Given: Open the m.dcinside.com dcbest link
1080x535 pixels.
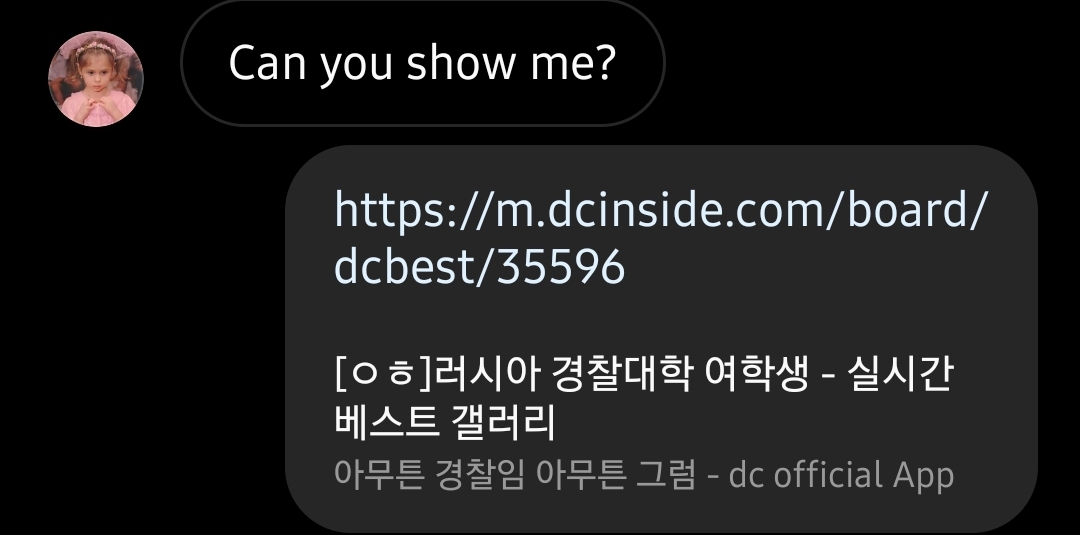Looking at the screenshot, I should point(660,238).
